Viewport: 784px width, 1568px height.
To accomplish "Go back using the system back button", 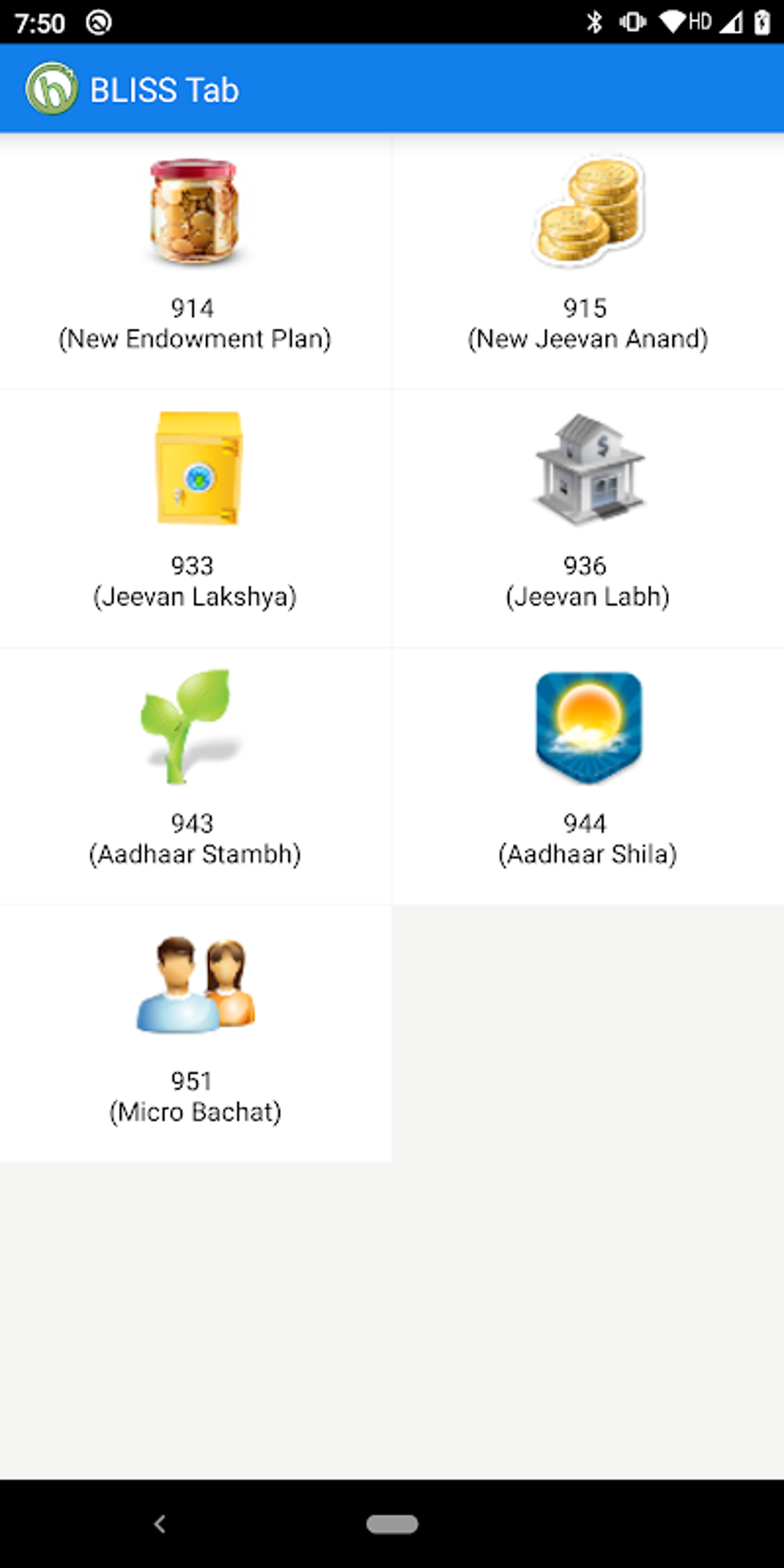I will 160,1523.
